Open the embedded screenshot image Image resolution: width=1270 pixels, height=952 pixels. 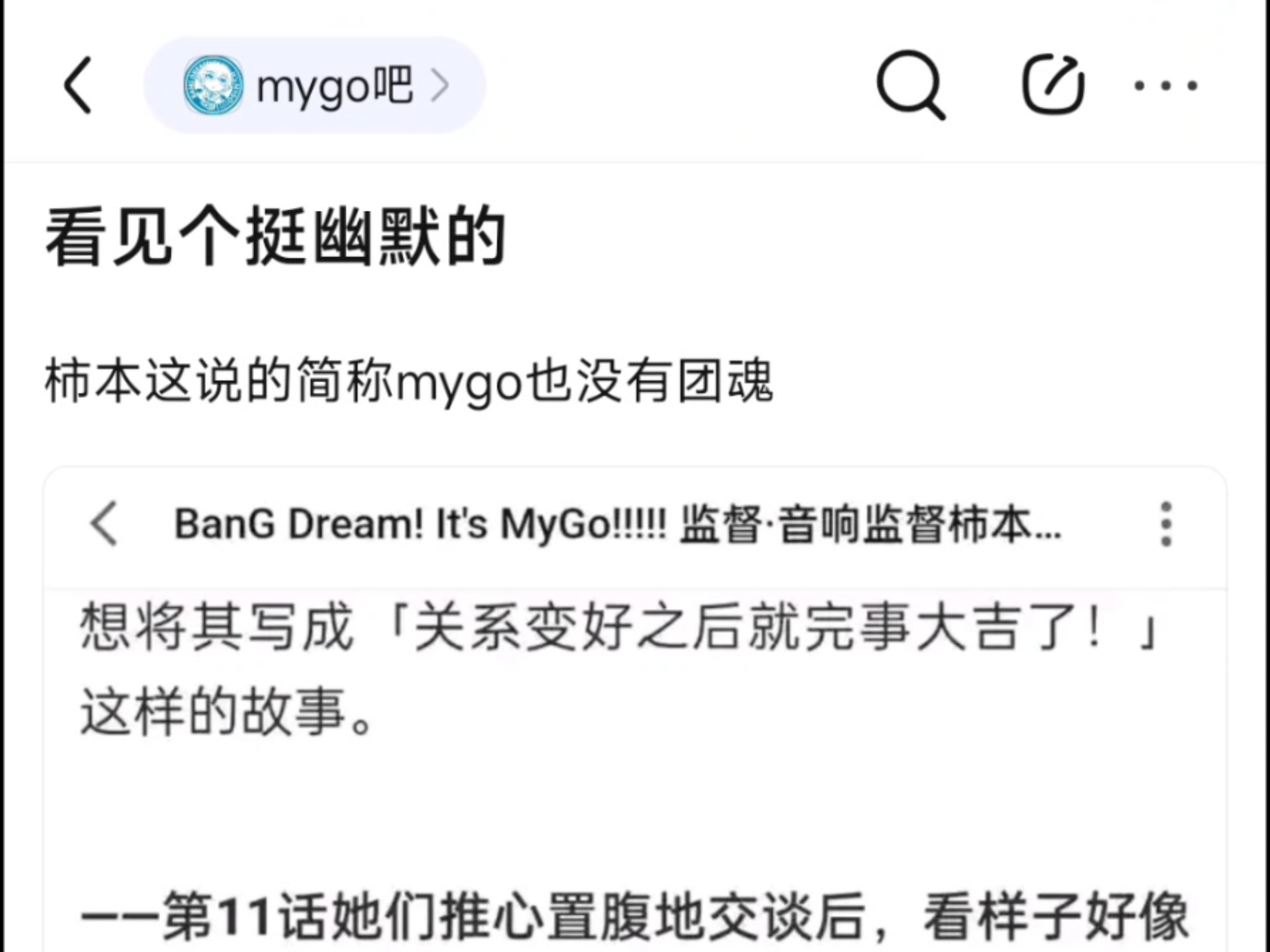tap(635, 727)
